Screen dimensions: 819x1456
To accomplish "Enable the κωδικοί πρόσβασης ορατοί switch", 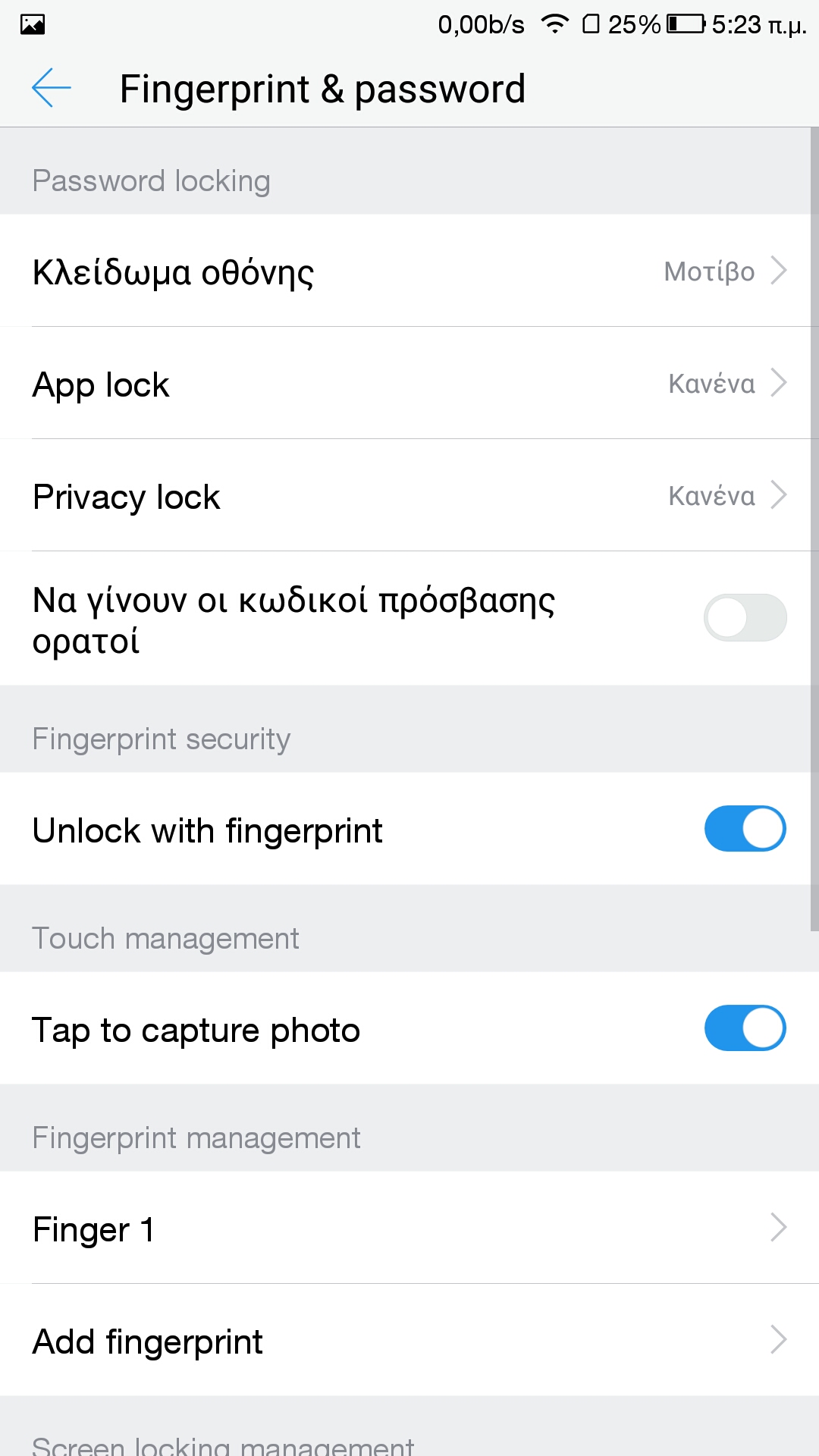I will coord(745,618).
